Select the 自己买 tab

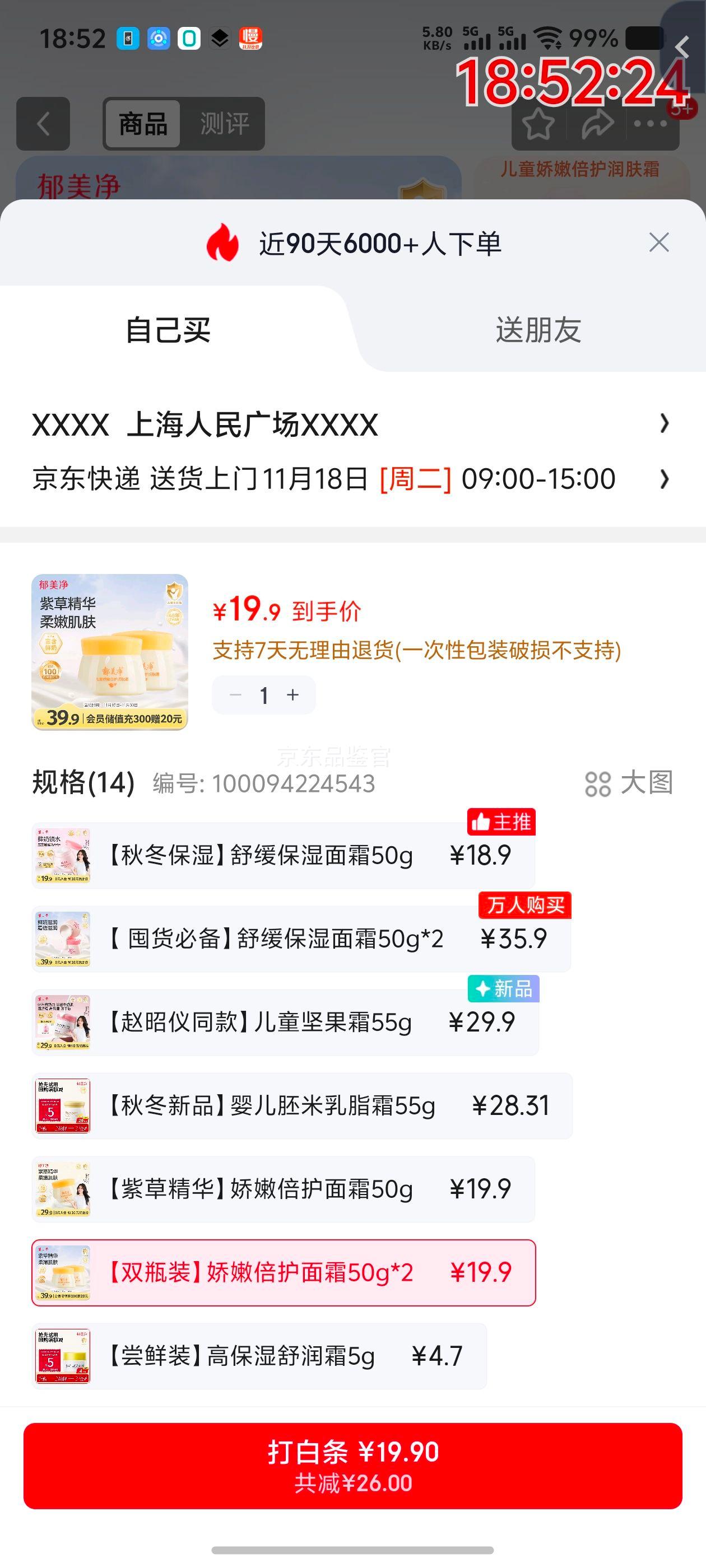[x=168, y=330]
